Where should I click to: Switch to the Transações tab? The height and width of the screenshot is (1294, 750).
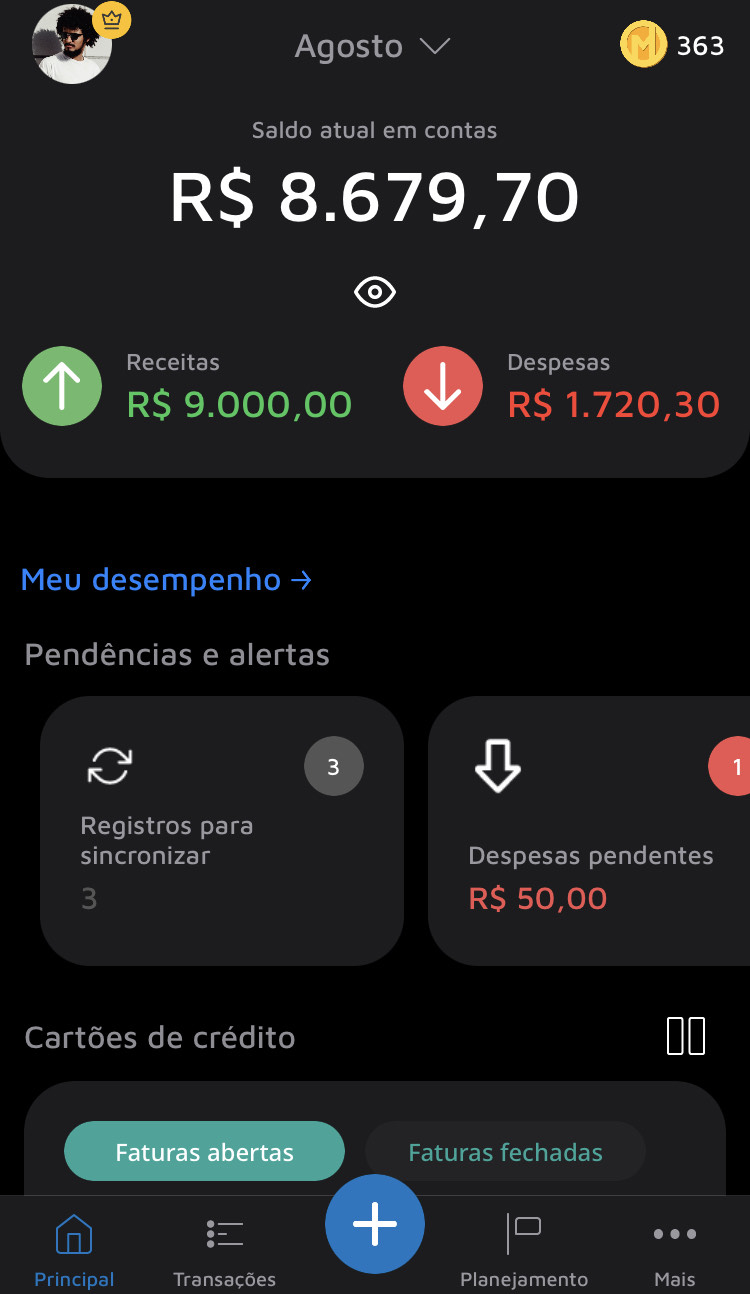(224, 1250)
